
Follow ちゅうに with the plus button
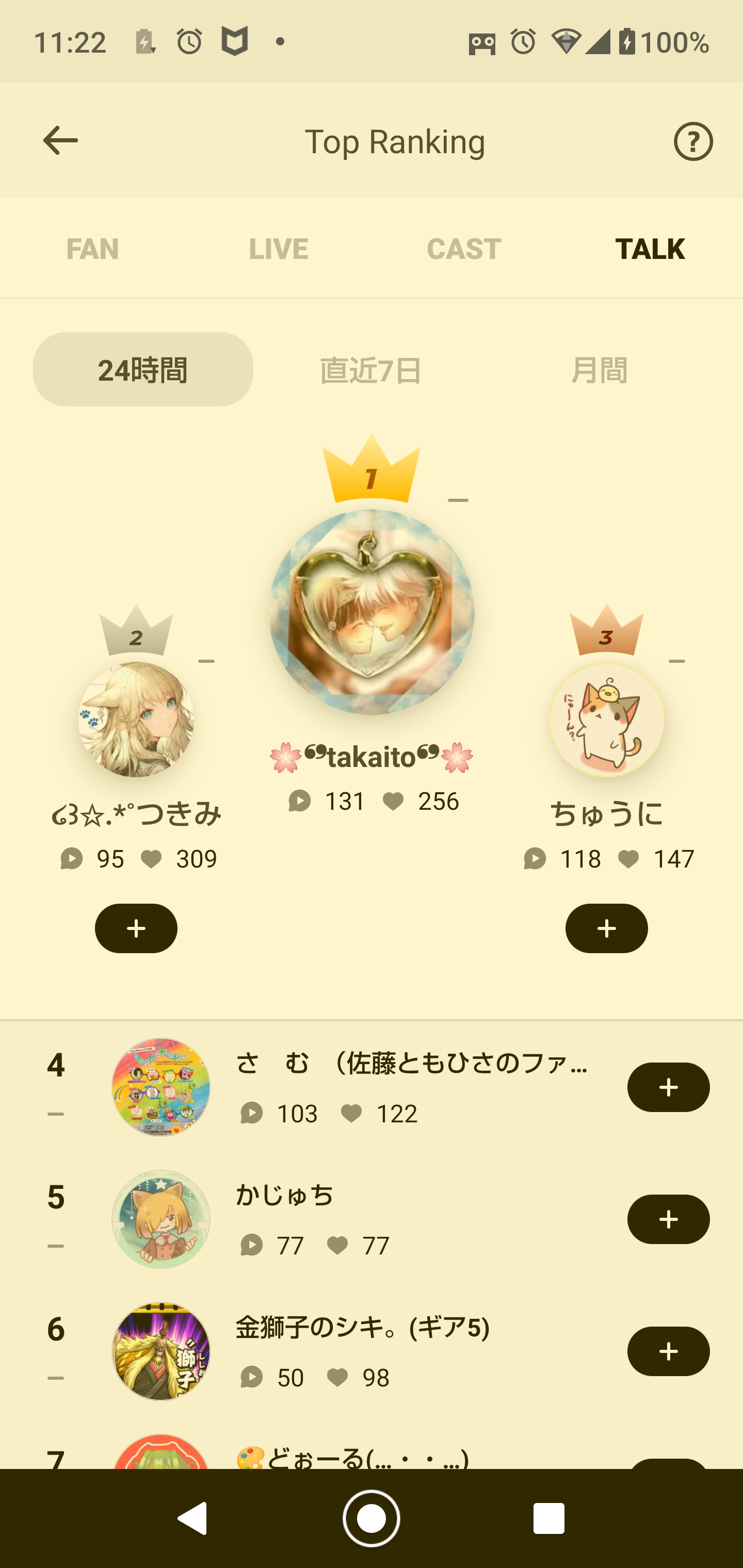607,928
